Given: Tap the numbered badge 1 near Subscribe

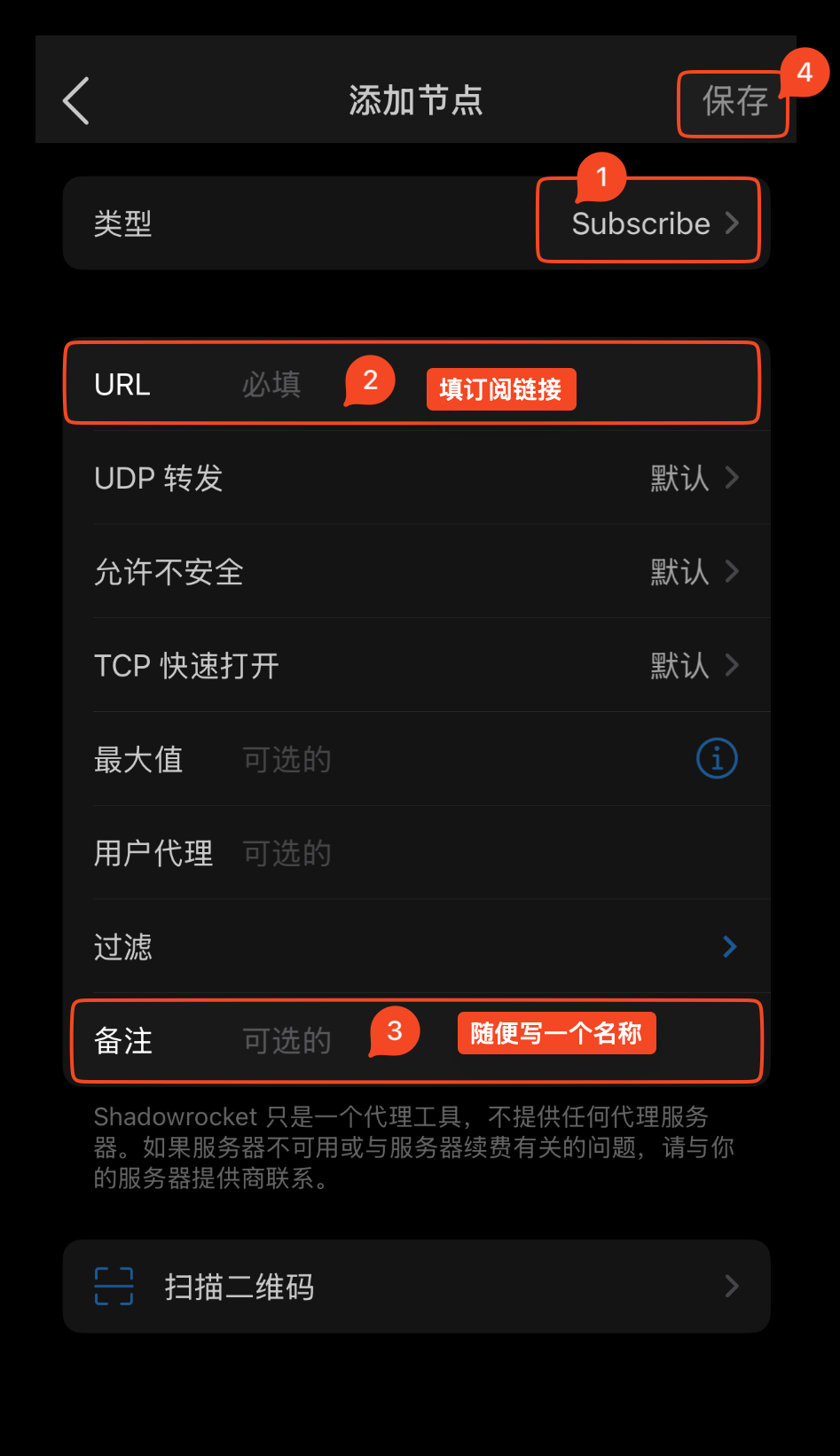Looking at the screenshot, I should (x=601, y=178).
